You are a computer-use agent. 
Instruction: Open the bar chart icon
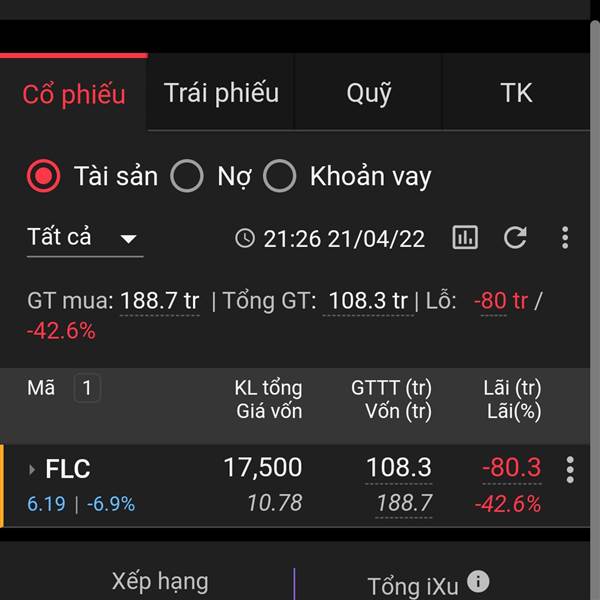point(465,237)
